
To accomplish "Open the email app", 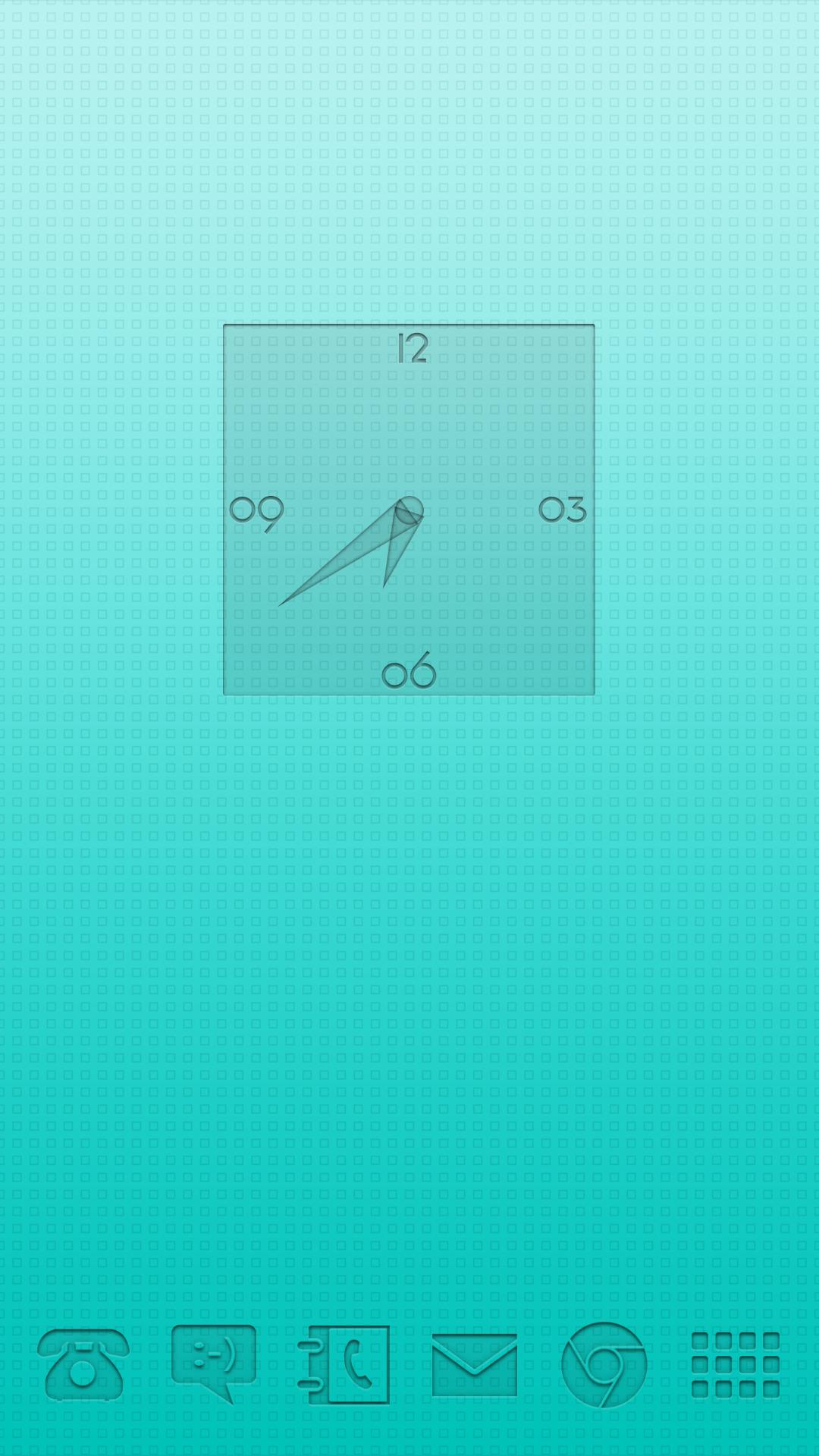I will 475,1365.
